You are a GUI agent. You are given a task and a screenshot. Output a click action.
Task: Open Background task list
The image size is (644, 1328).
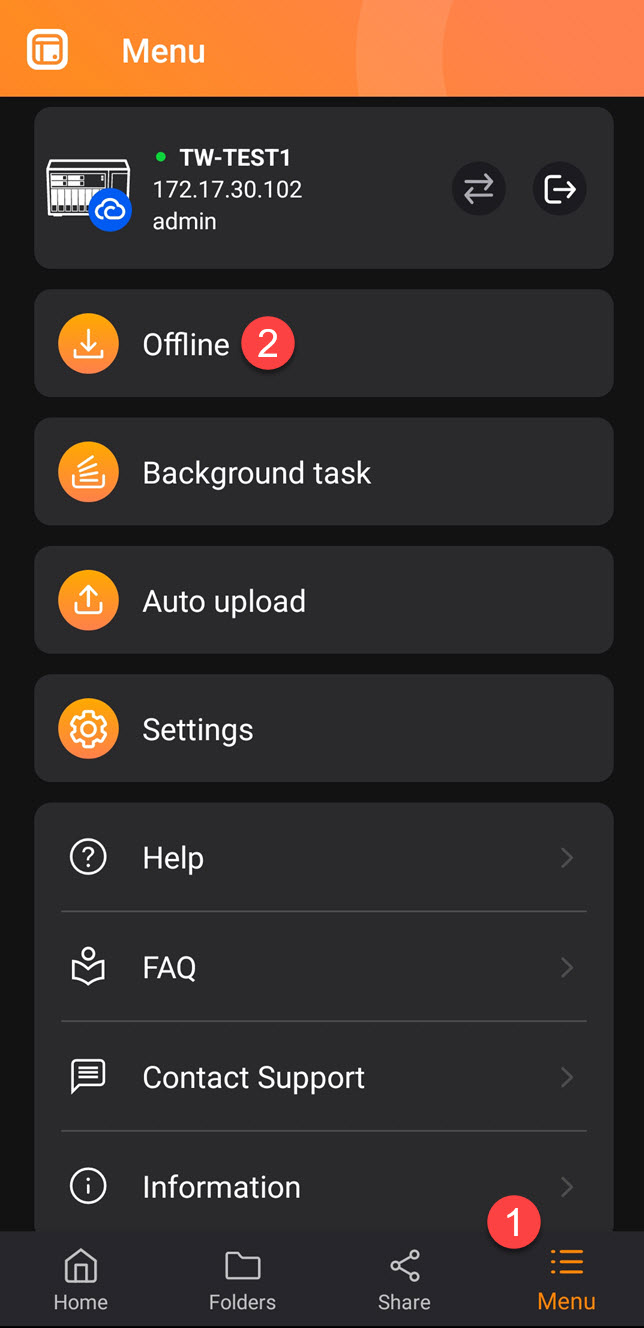[324, 472]
